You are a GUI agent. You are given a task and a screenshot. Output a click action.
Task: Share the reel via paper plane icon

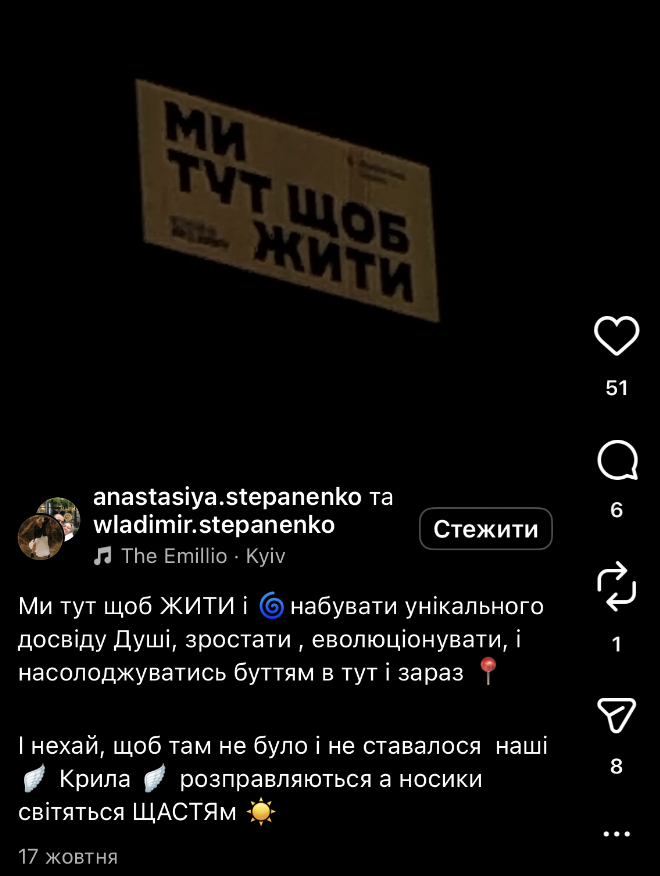coord(616,714)
